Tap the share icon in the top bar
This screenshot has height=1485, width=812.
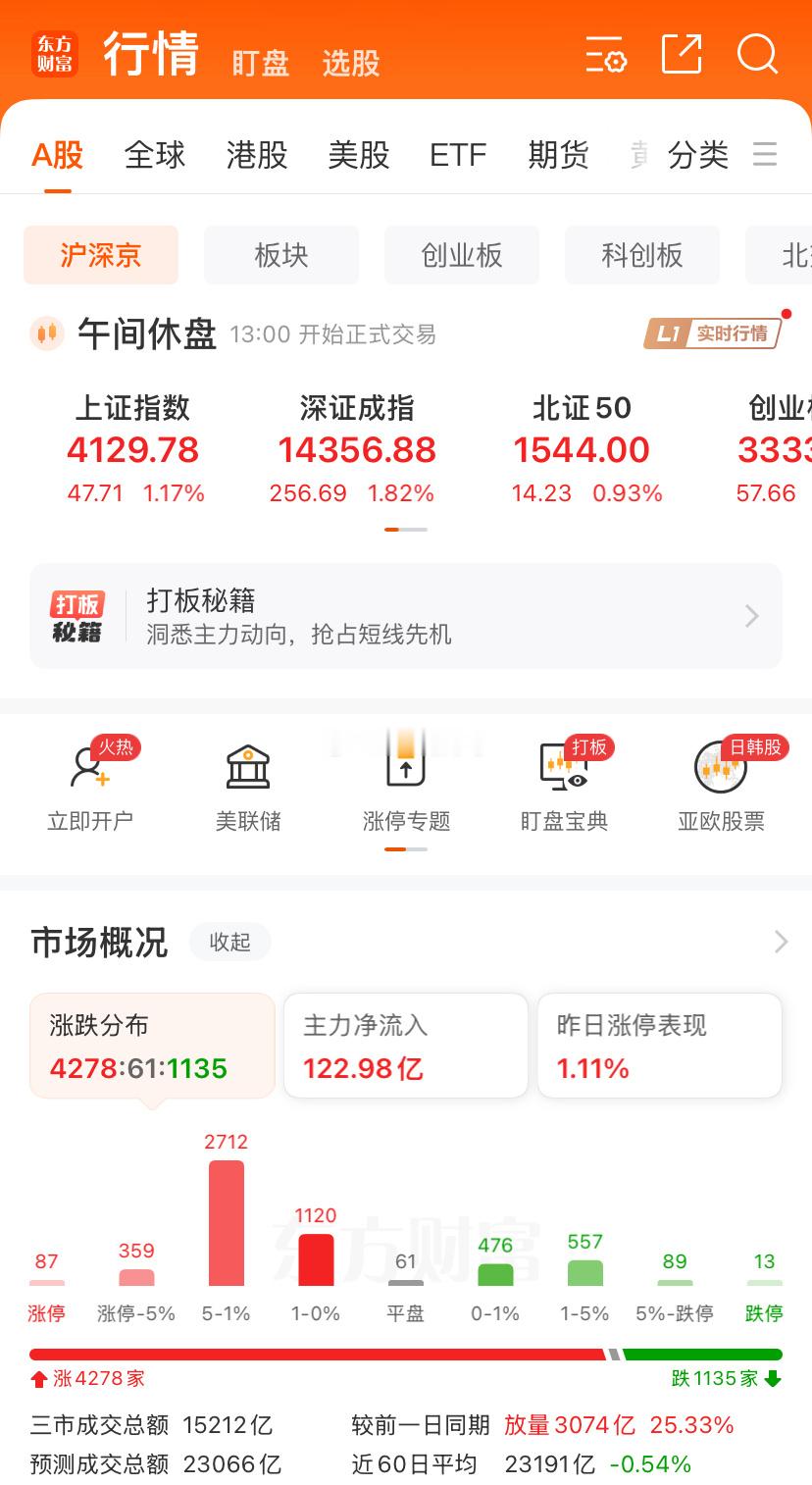684,54
